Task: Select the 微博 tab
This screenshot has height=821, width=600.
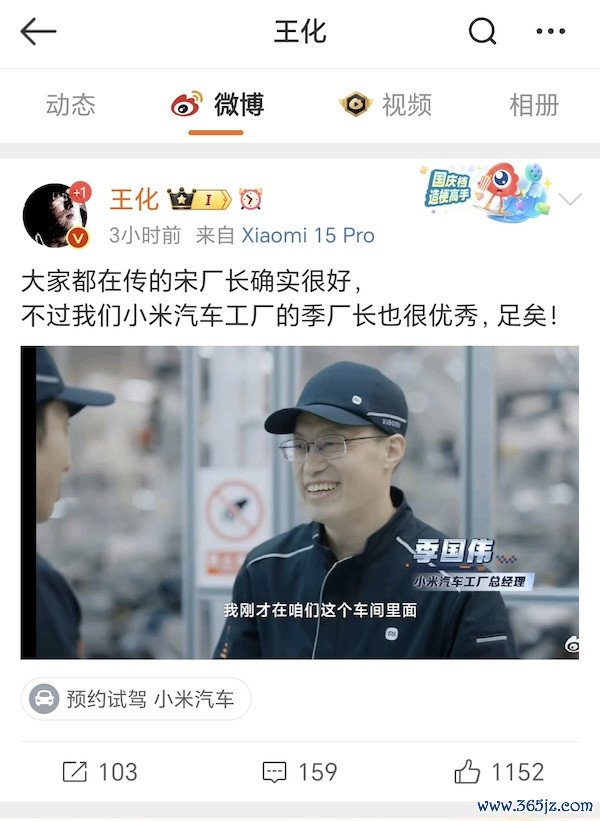Action: pyautogui.click(x=217, y=104)
